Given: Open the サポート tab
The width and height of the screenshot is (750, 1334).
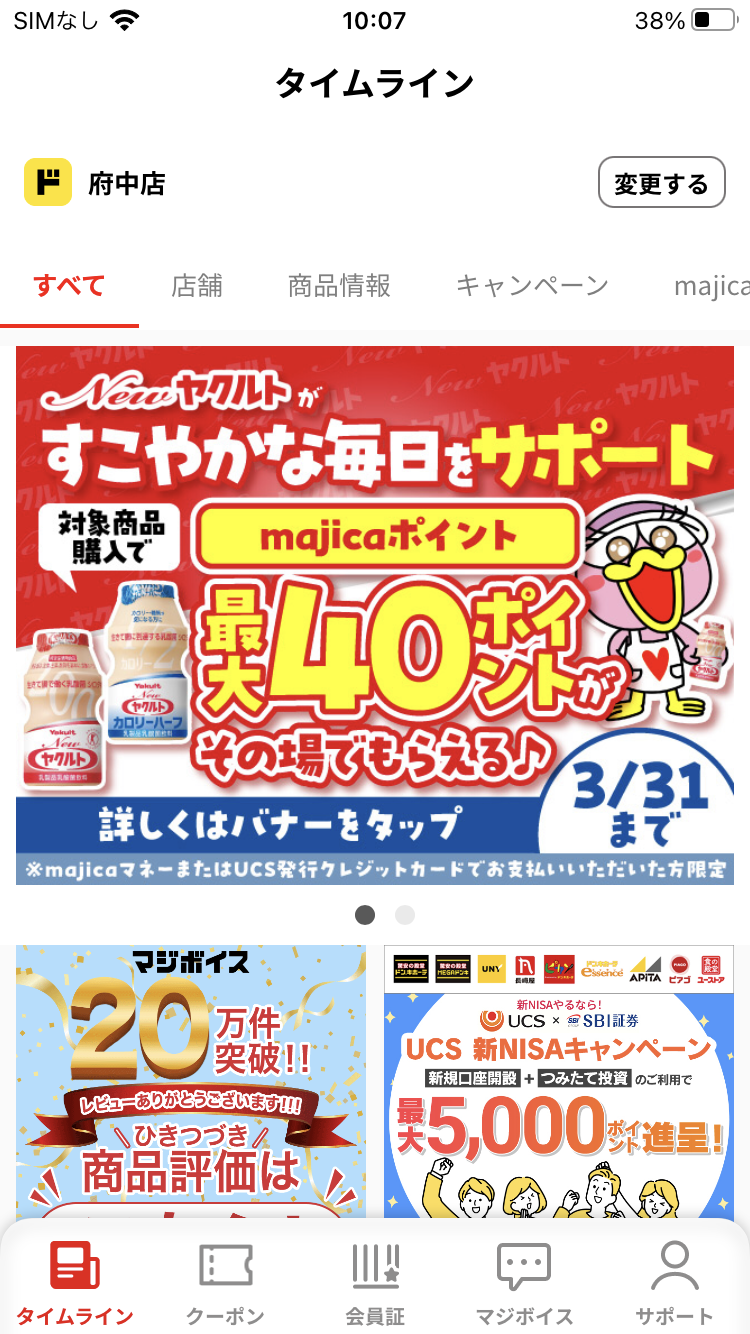Looking at the screenshot, I should pyautogui.click(x=674, y=1283).
